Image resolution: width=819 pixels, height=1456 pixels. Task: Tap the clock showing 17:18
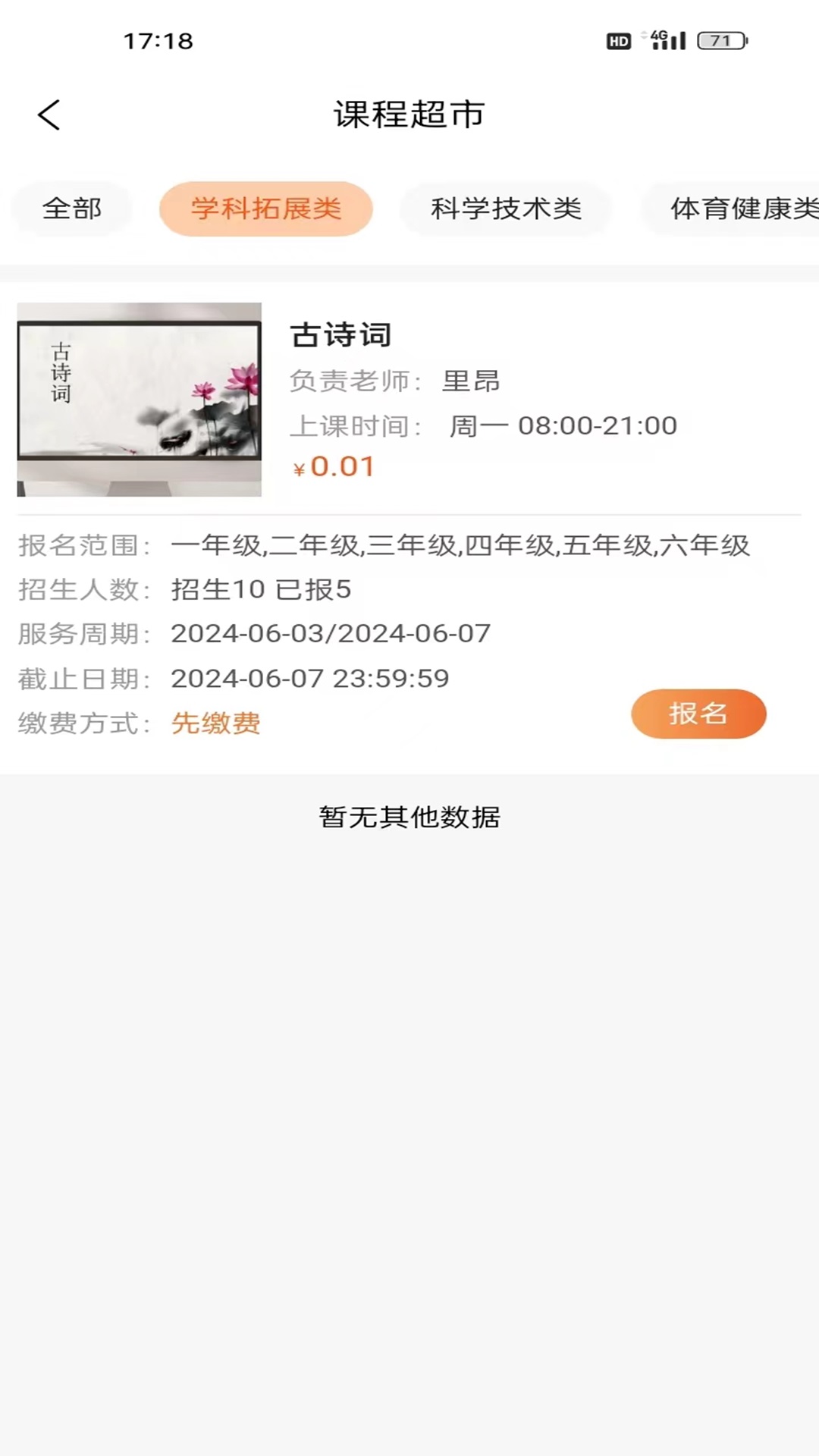(155, 40)
